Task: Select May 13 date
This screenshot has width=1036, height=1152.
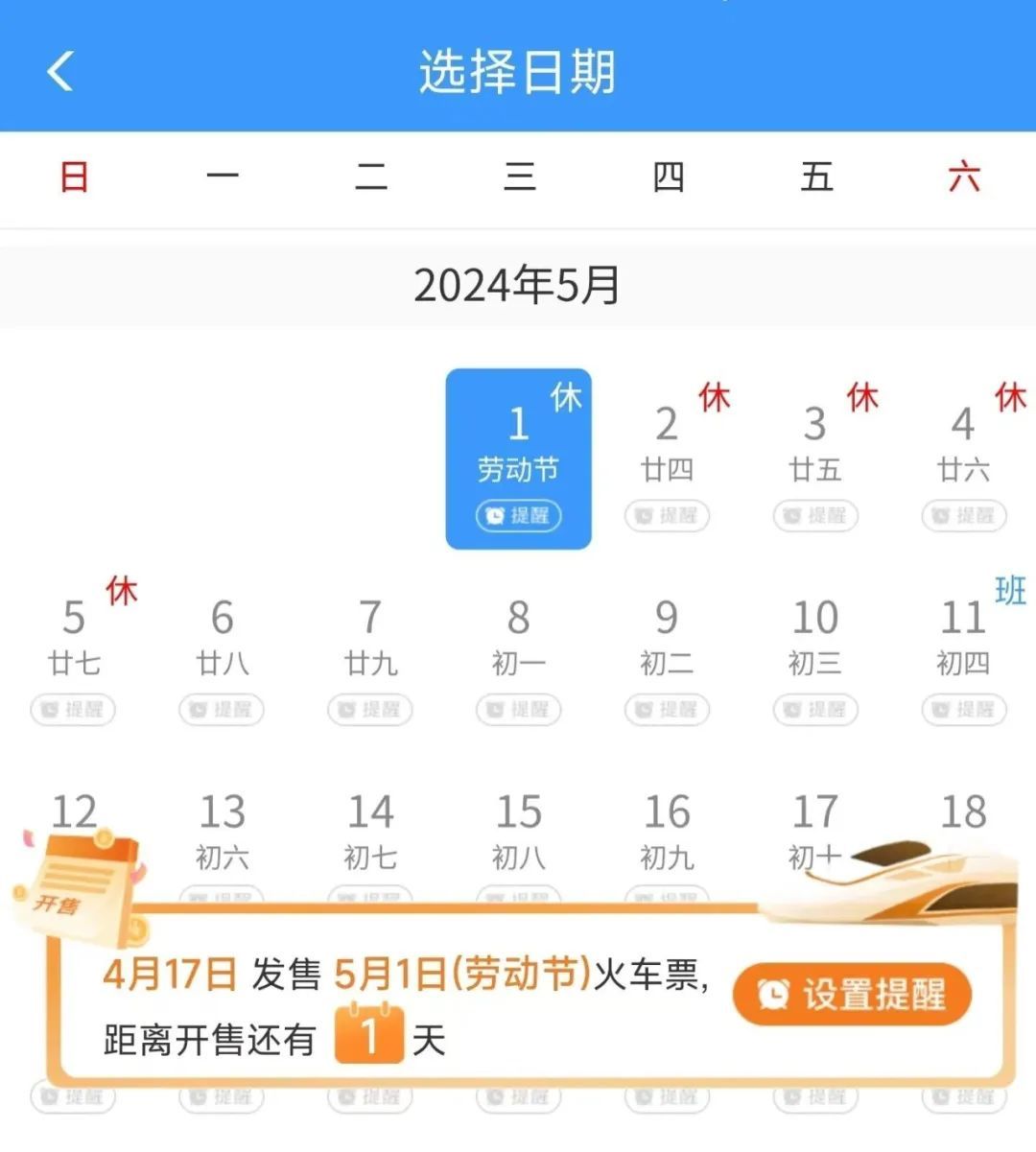Action: pyautogui.click(x=223, y=830)
